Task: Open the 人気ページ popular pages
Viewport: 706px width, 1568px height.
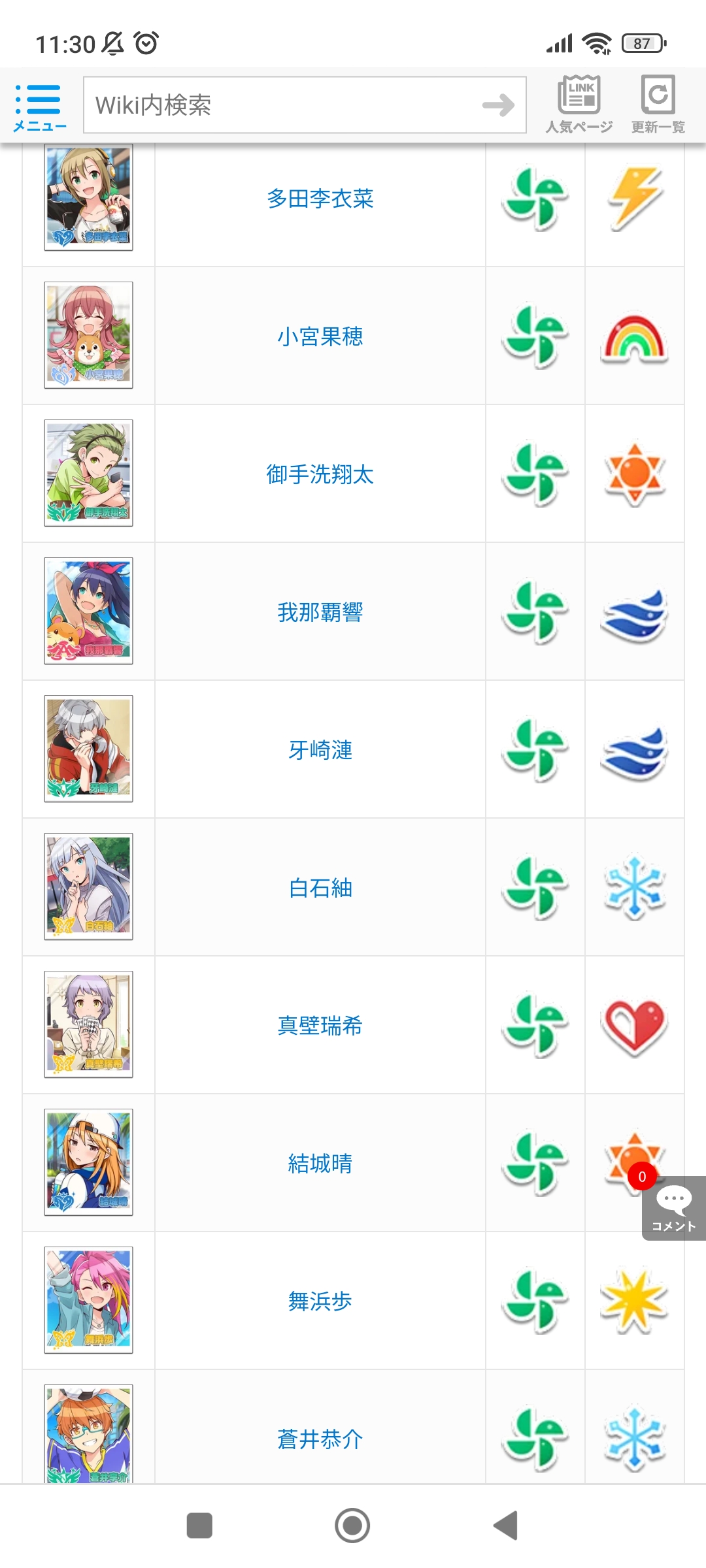Action: pos(579,105)
